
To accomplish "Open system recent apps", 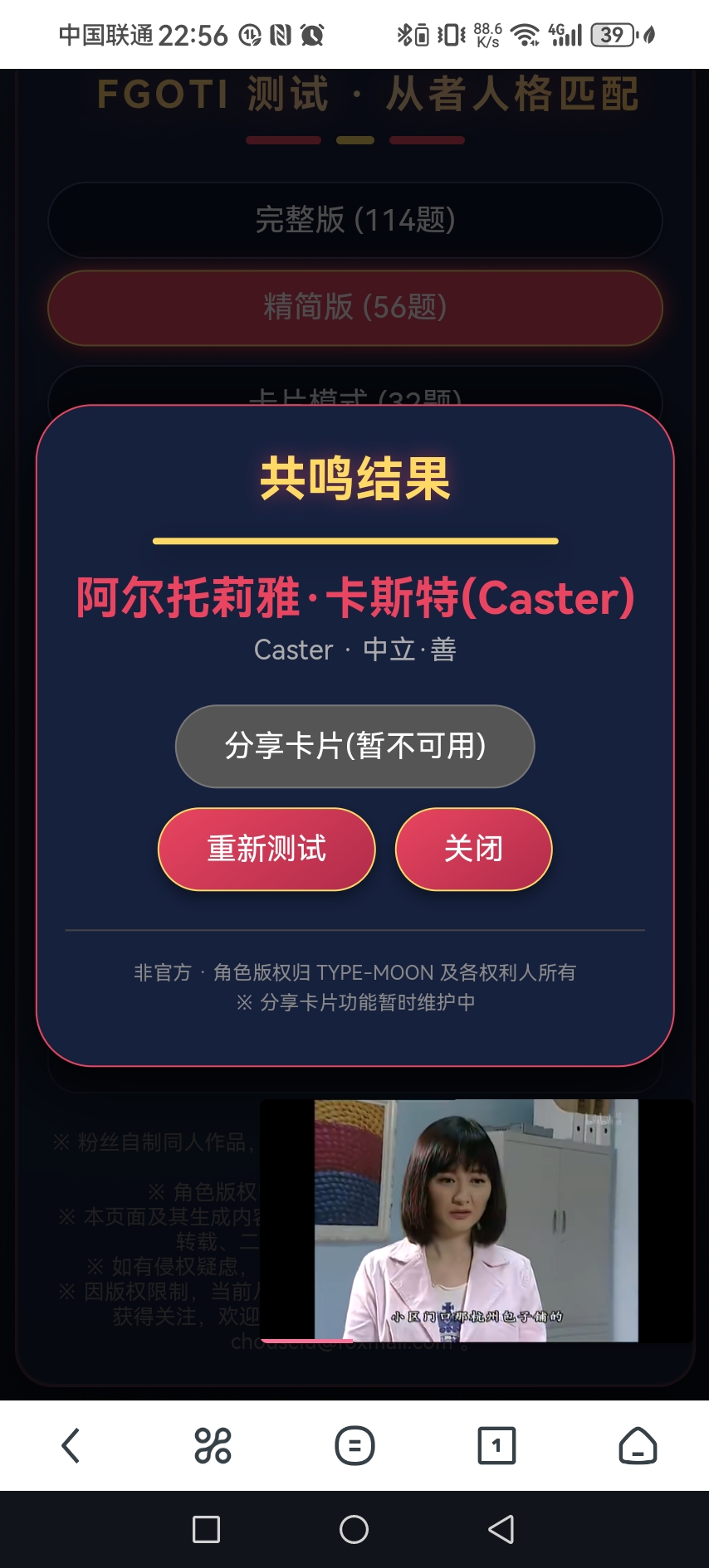I will [x=206, y=1529].
